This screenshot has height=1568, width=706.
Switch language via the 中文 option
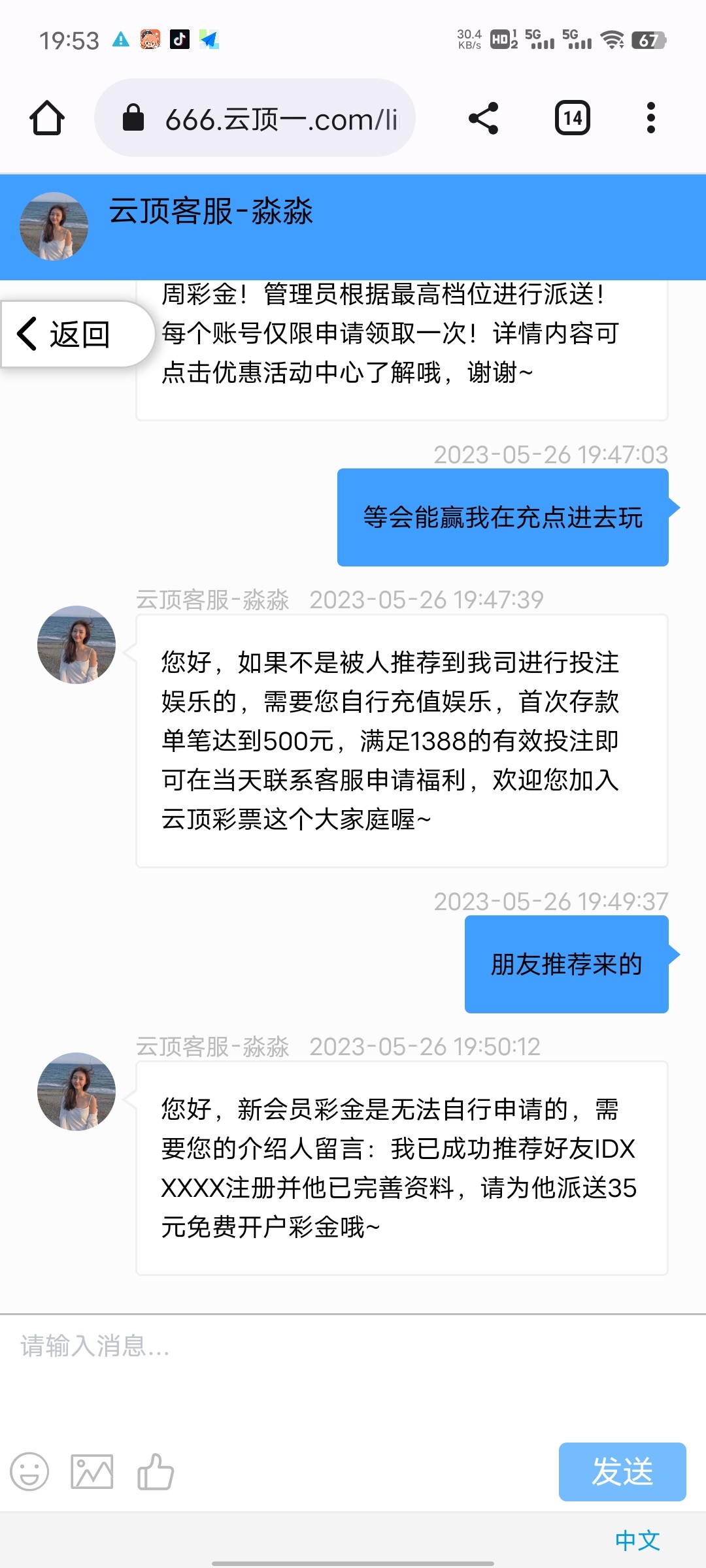tap(637, 1540)
